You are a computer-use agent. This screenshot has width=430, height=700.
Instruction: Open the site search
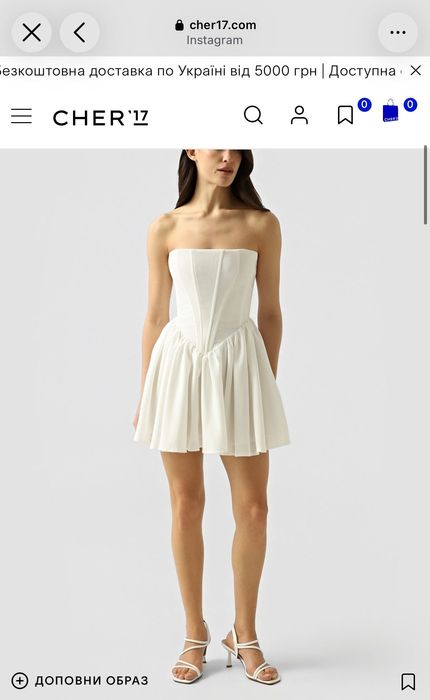point(253,115)
